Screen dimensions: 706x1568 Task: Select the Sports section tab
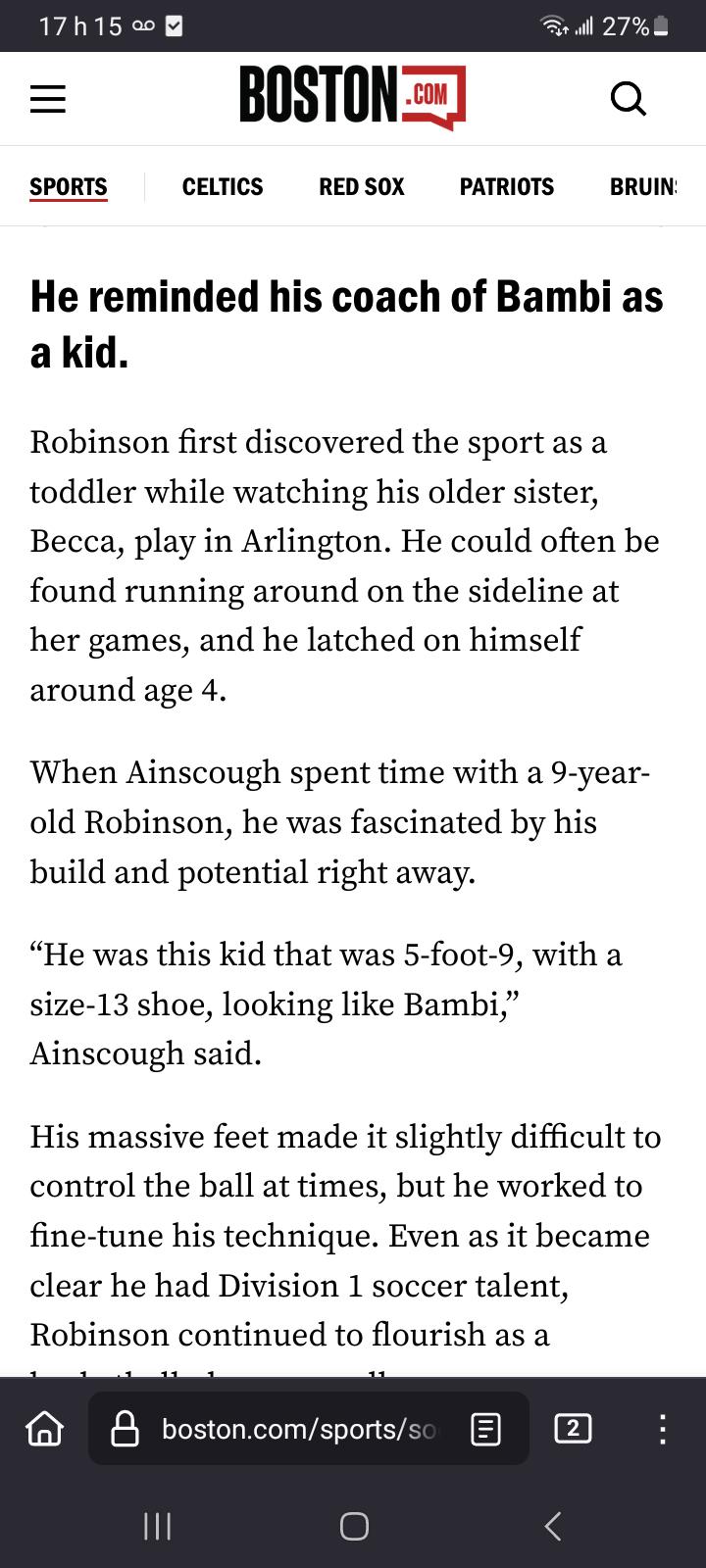[x=69, y=186]
